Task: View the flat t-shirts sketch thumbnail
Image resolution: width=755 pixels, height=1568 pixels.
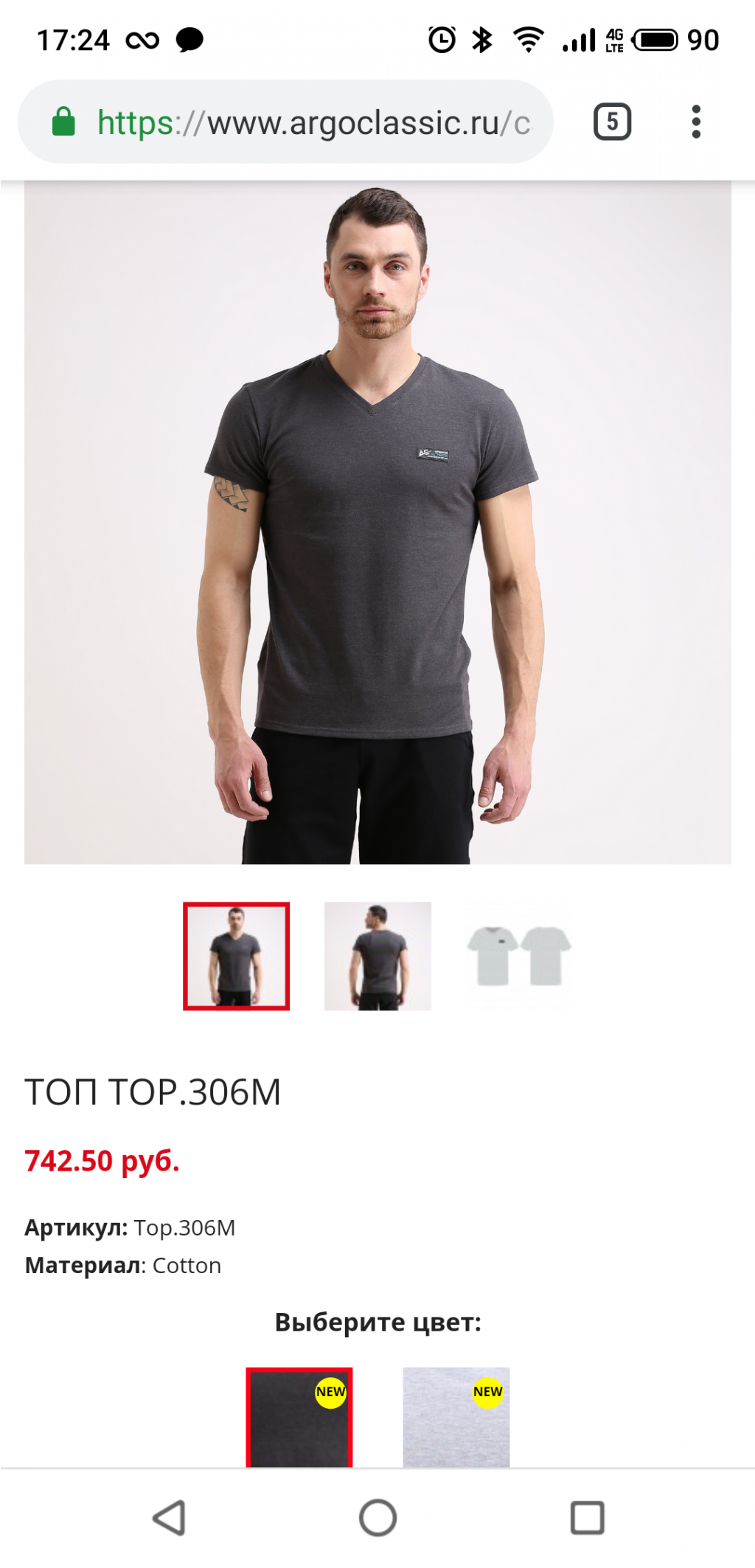Action: pos(519,956)
